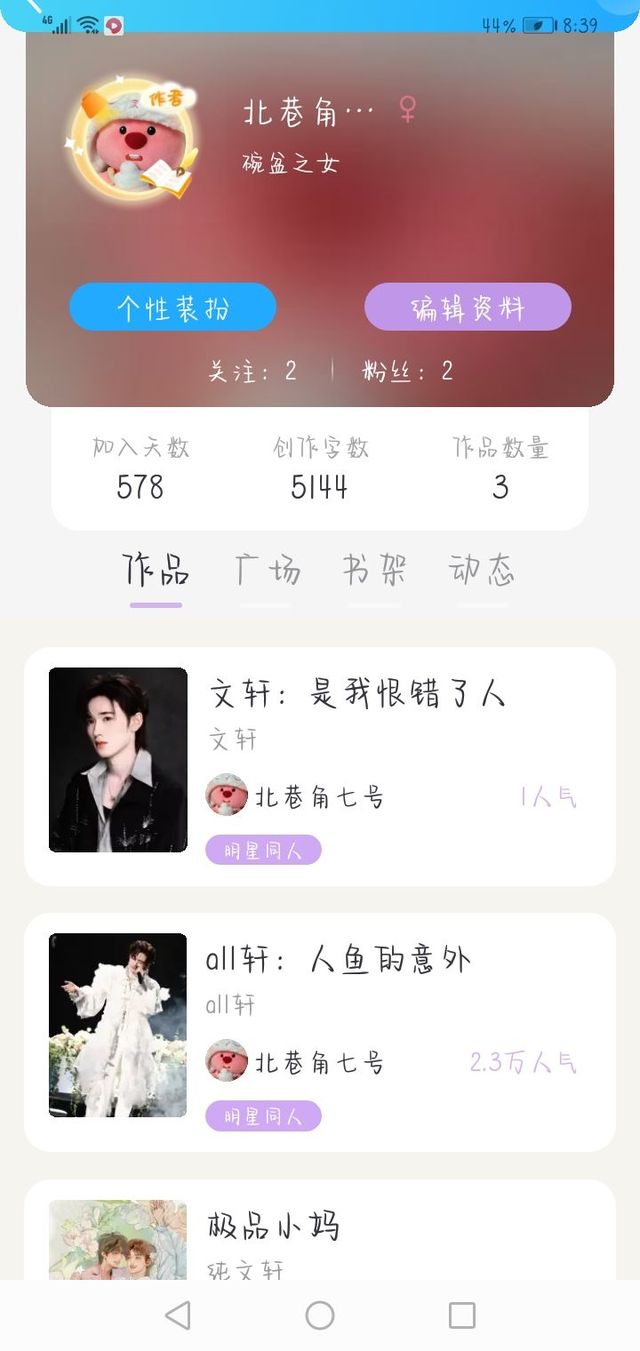Open the work 极品小妈
This screenshot has height=1351, width=640.
(320, 1230)
